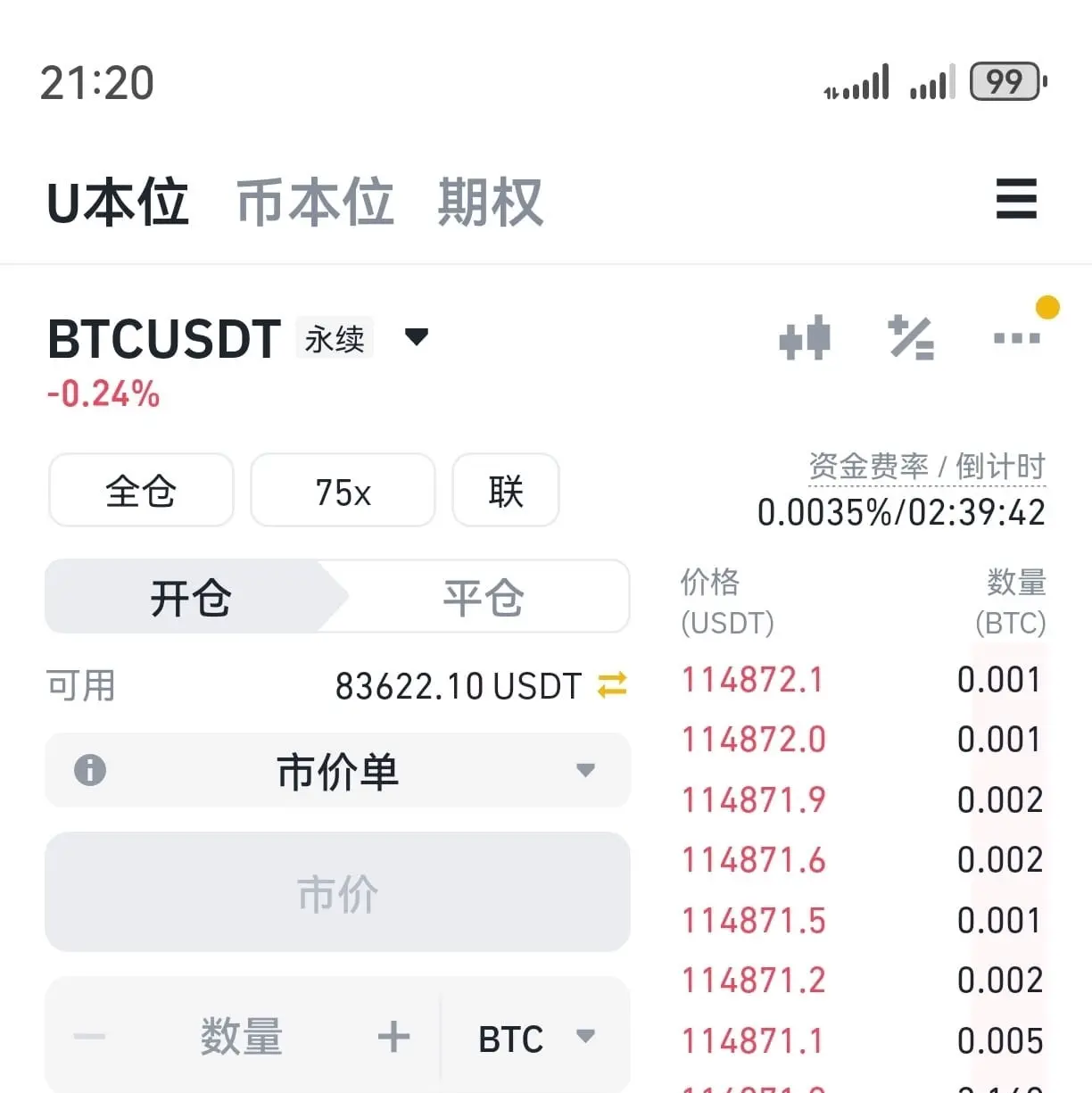Image resolution: width=1092 pixels, height=1093 pixels.
Task: Switch to the 币本位 tab
Action: click(x=315, y=202)
